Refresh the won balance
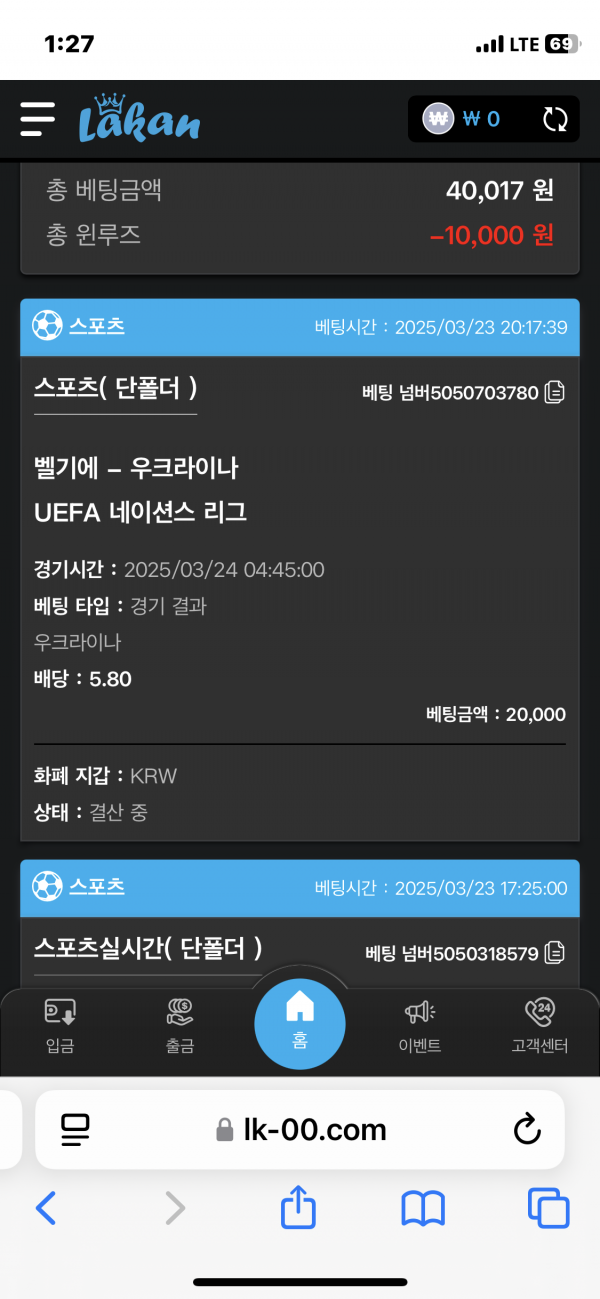600x1299 pixels. pos(555,120)
